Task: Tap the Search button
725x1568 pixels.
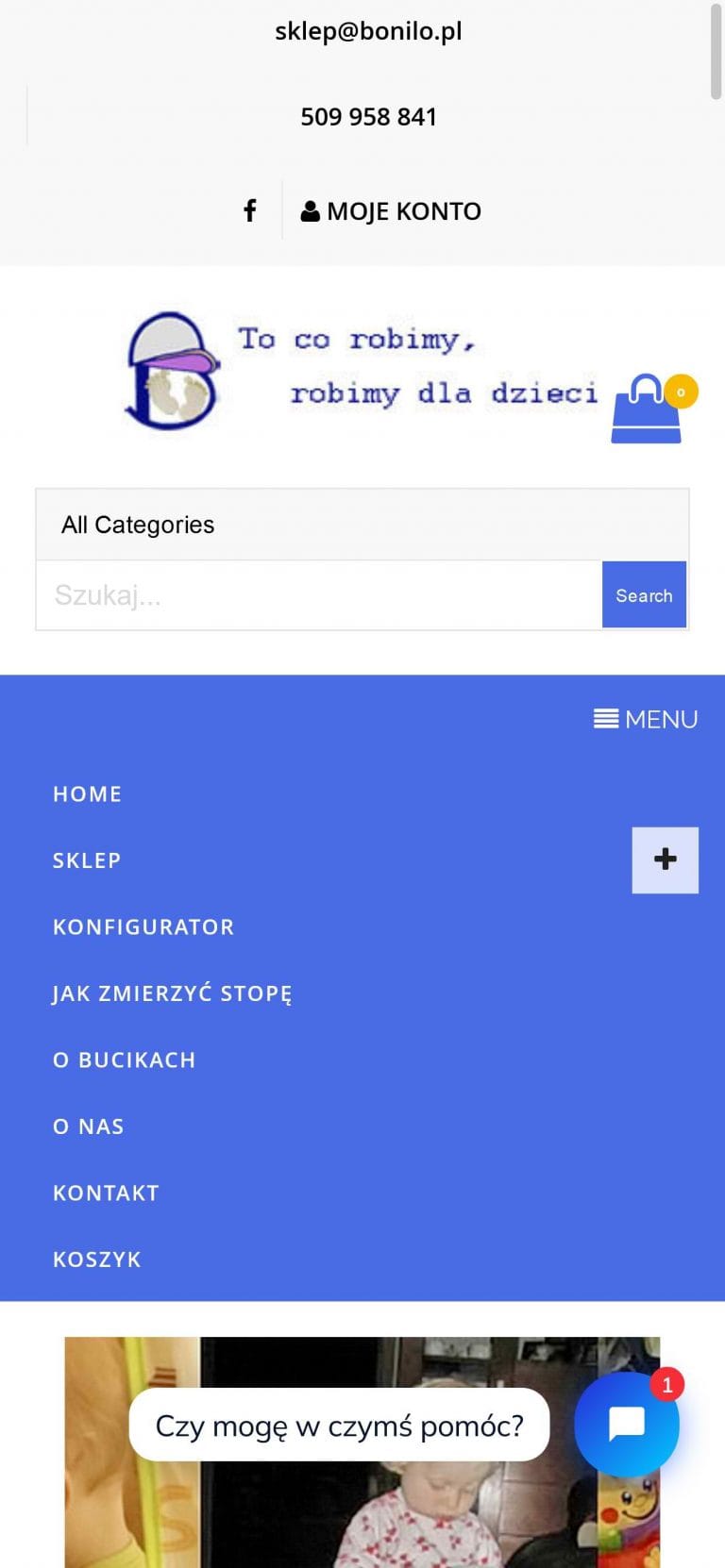Action: 644,595
